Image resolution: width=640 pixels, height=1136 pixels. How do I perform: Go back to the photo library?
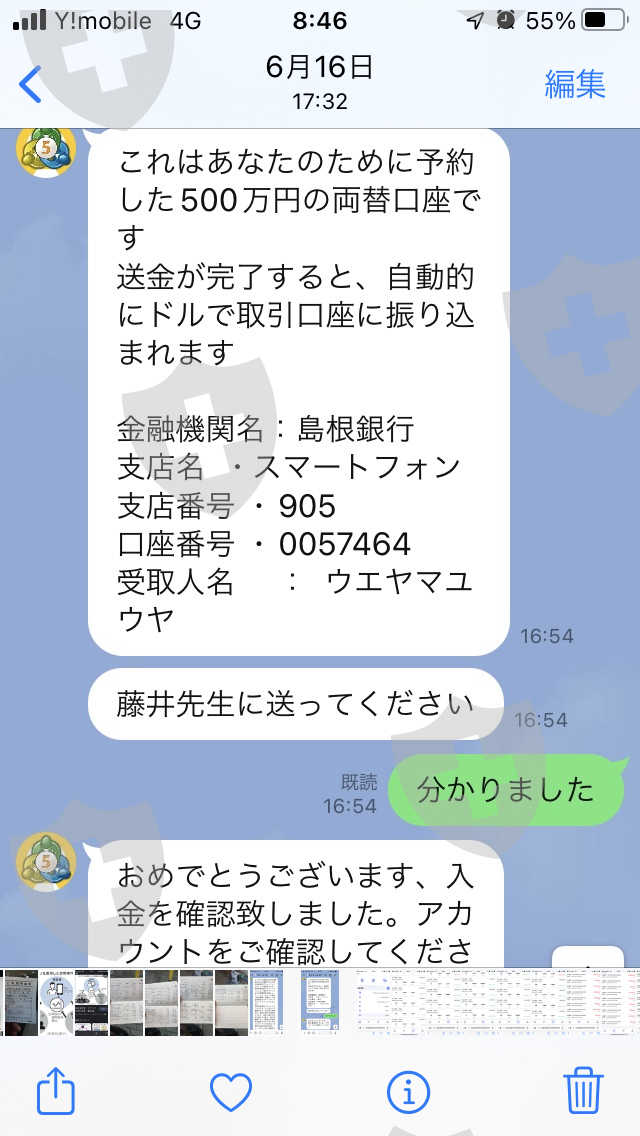(x=30, y=84)
